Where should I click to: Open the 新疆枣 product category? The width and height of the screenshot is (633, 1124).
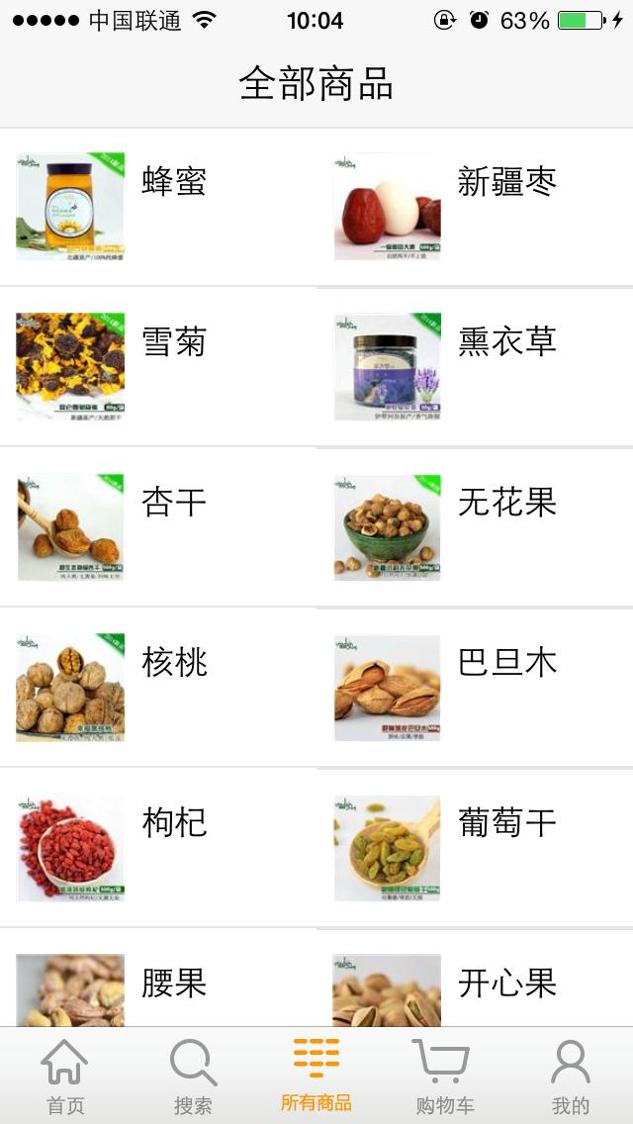[475, 206]
